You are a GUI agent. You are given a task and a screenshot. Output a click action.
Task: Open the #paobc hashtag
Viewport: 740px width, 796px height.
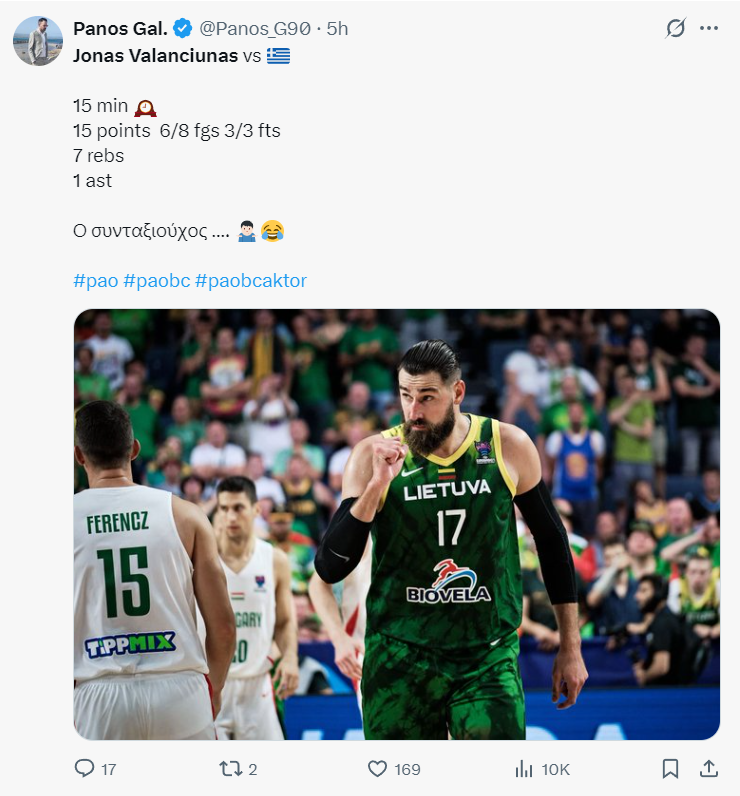click(156, 281)
